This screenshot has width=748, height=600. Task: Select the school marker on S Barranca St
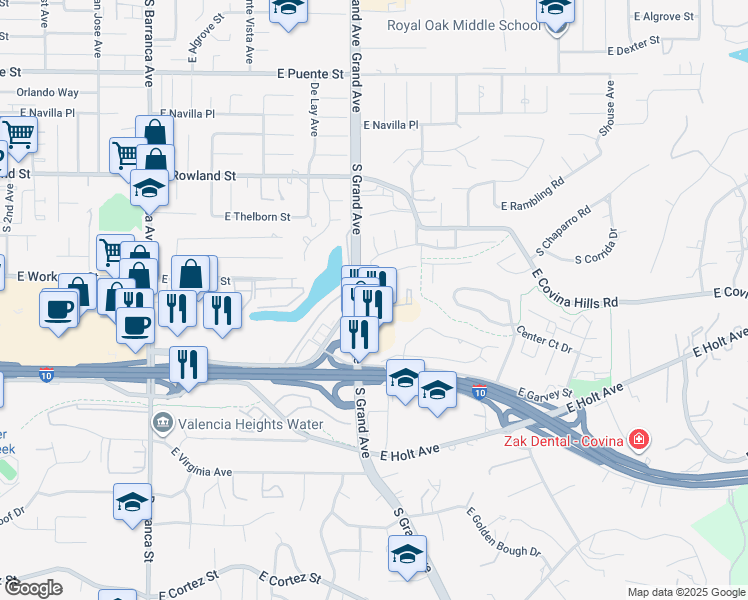tap(132, 505)
